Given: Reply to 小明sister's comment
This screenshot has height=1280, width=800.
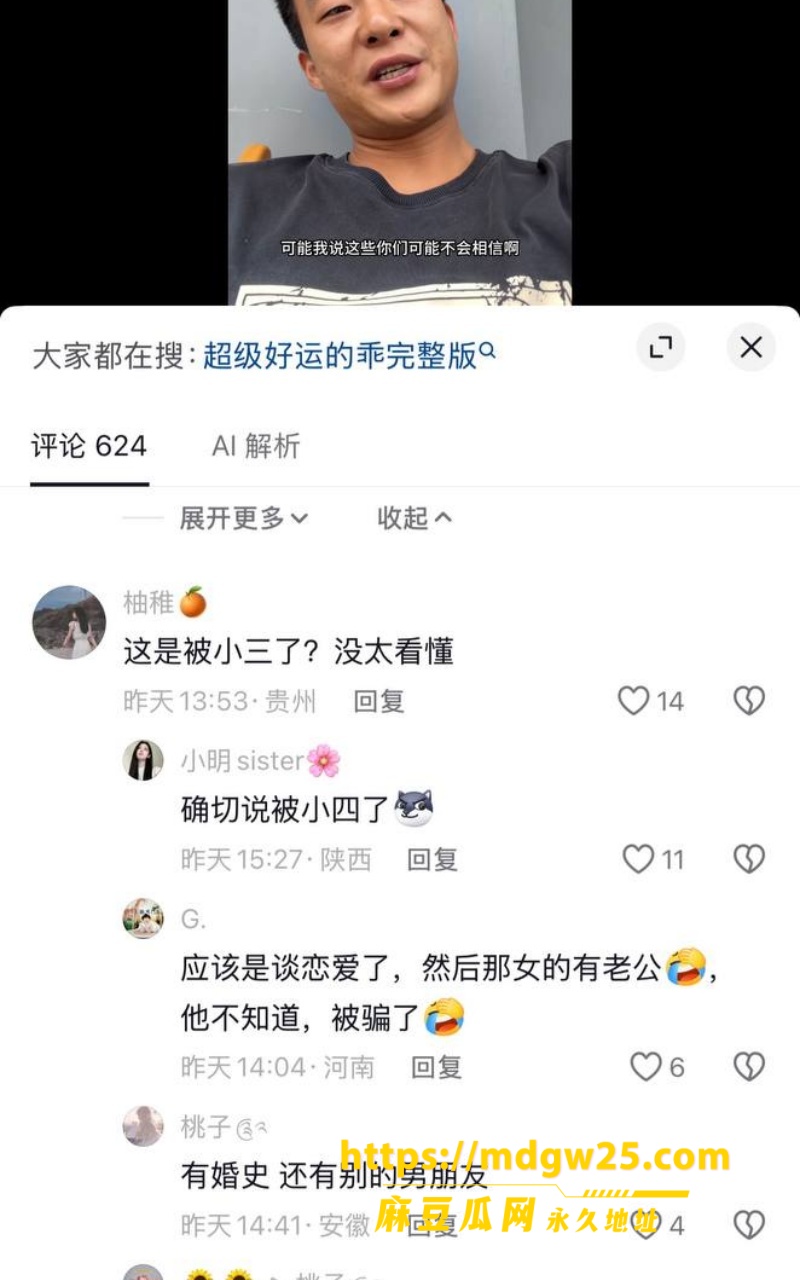Looking at the screenshot, I should pos(432,859).
